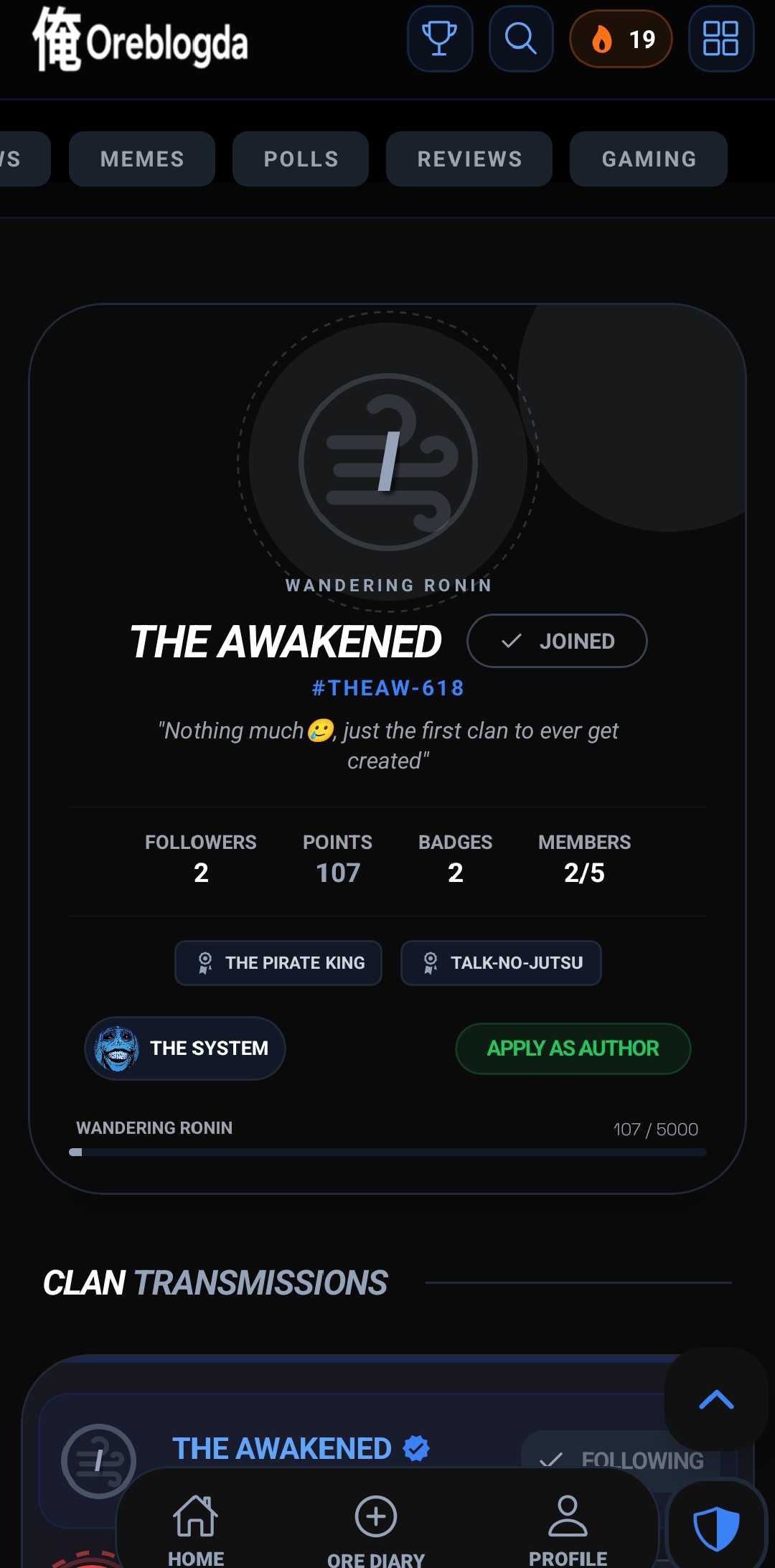Viewport: 775px width, 1568px height.
Task: Switch to the Polls category
Action: 301,159
